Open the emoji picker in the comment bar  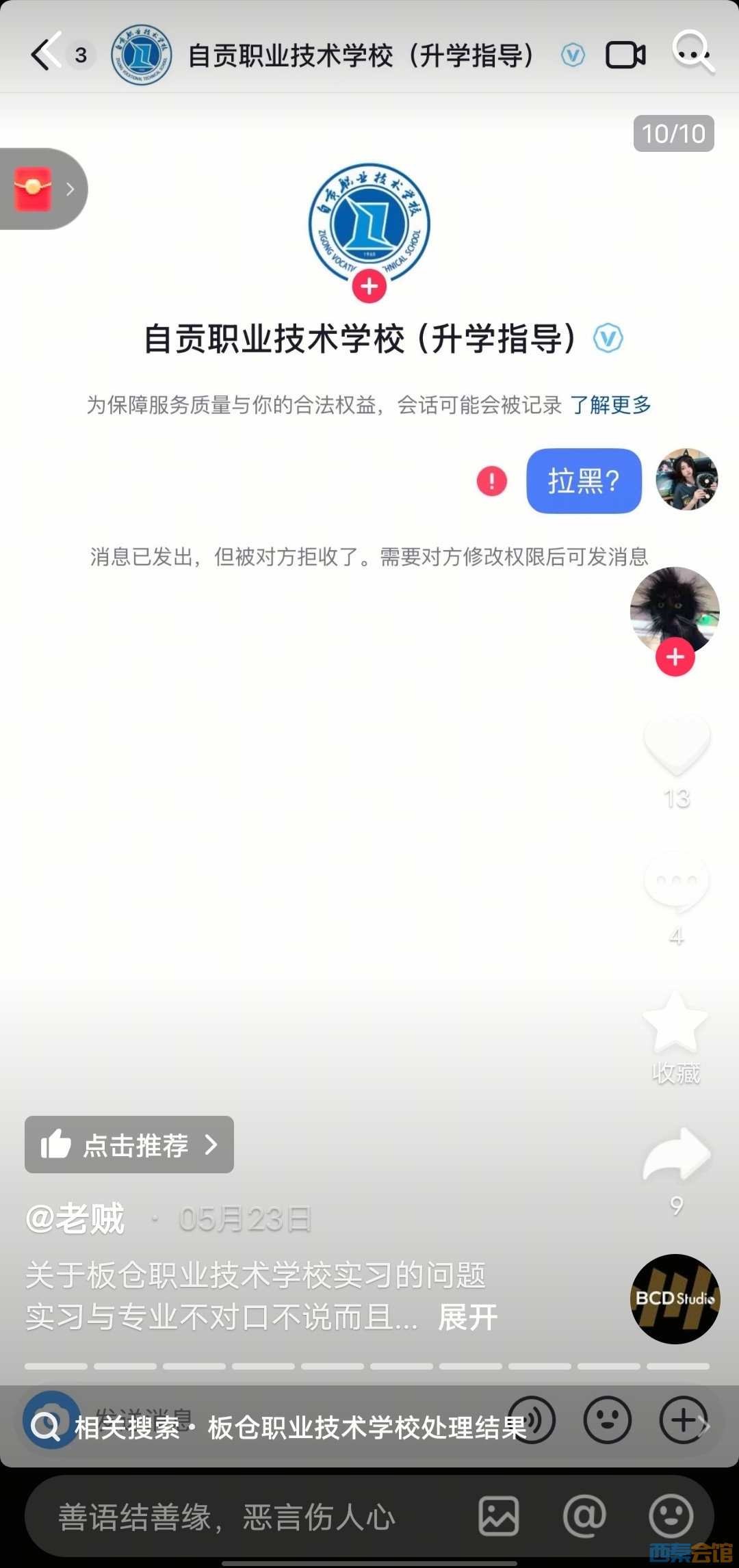pyautogui.click(x=671, y=1517)
